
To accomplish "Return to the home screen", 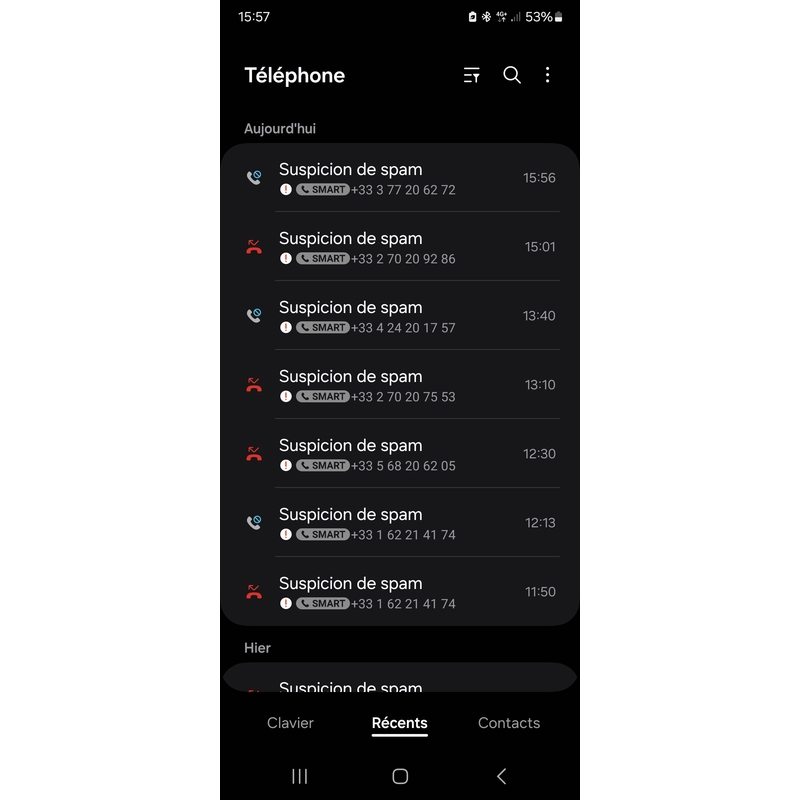I will pos(400,776).
